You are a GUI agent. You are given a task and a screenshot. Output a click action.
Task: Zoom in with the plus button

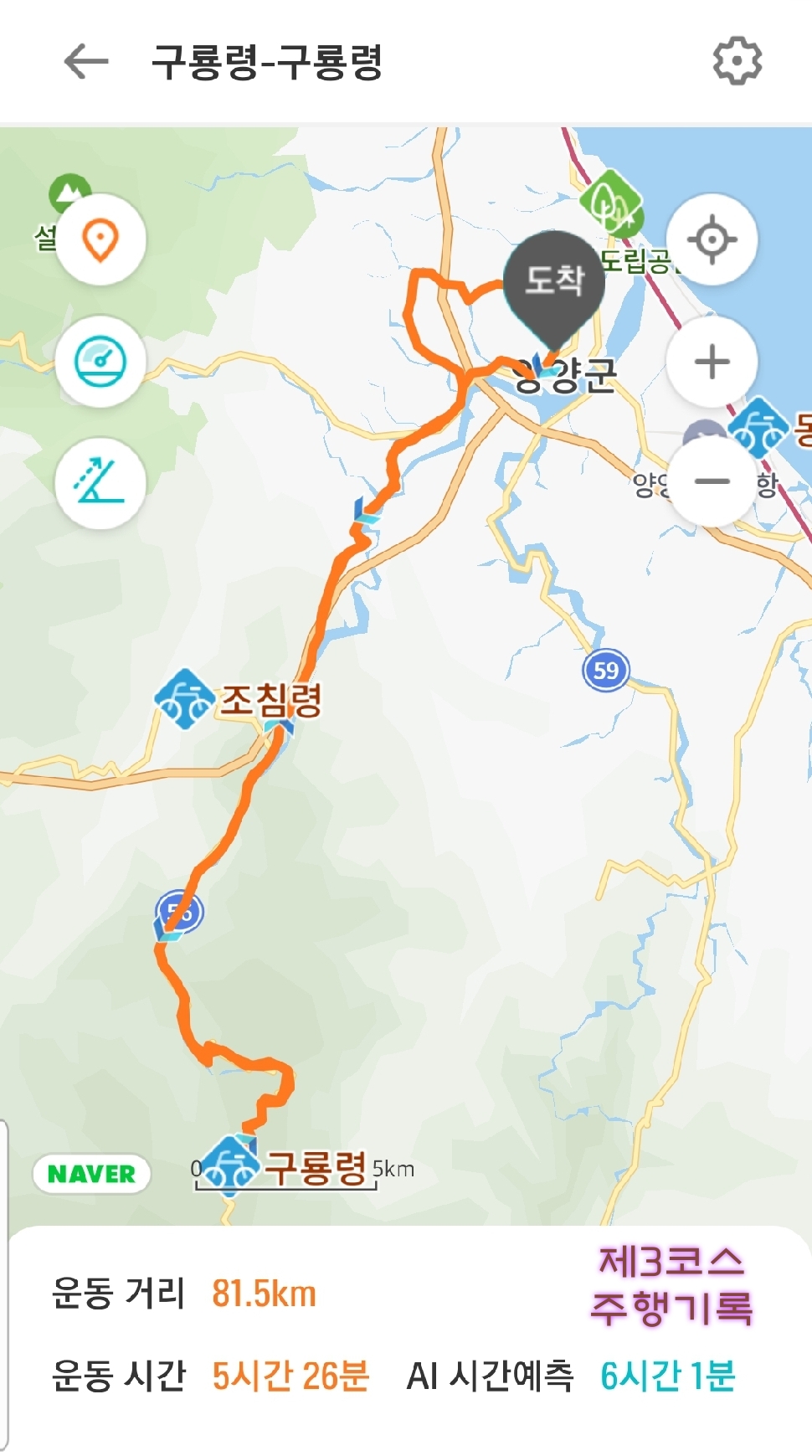[712, 362]
